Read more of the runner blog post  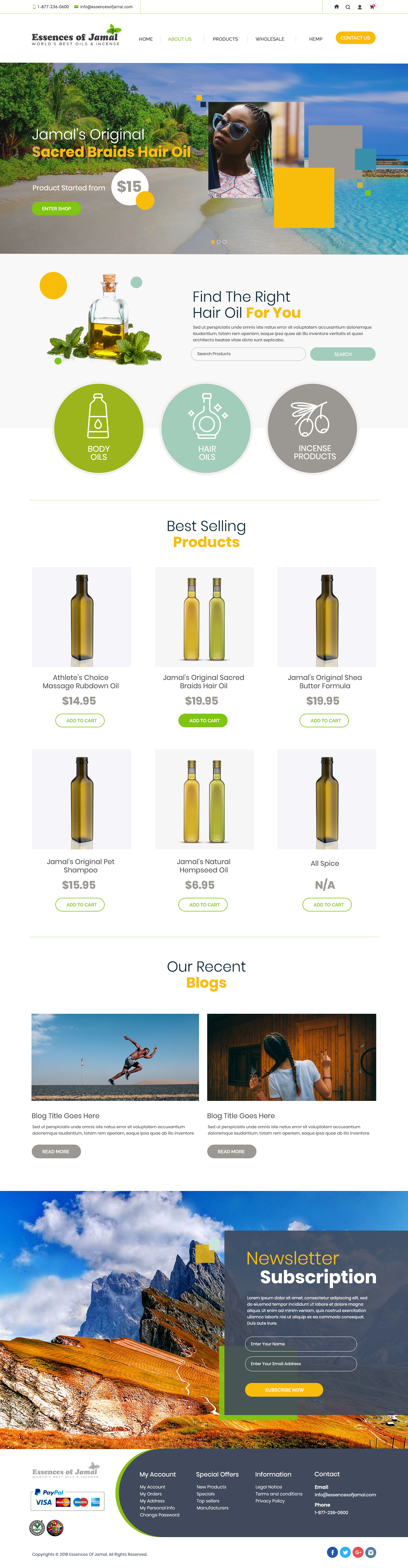pos(56,1152)
